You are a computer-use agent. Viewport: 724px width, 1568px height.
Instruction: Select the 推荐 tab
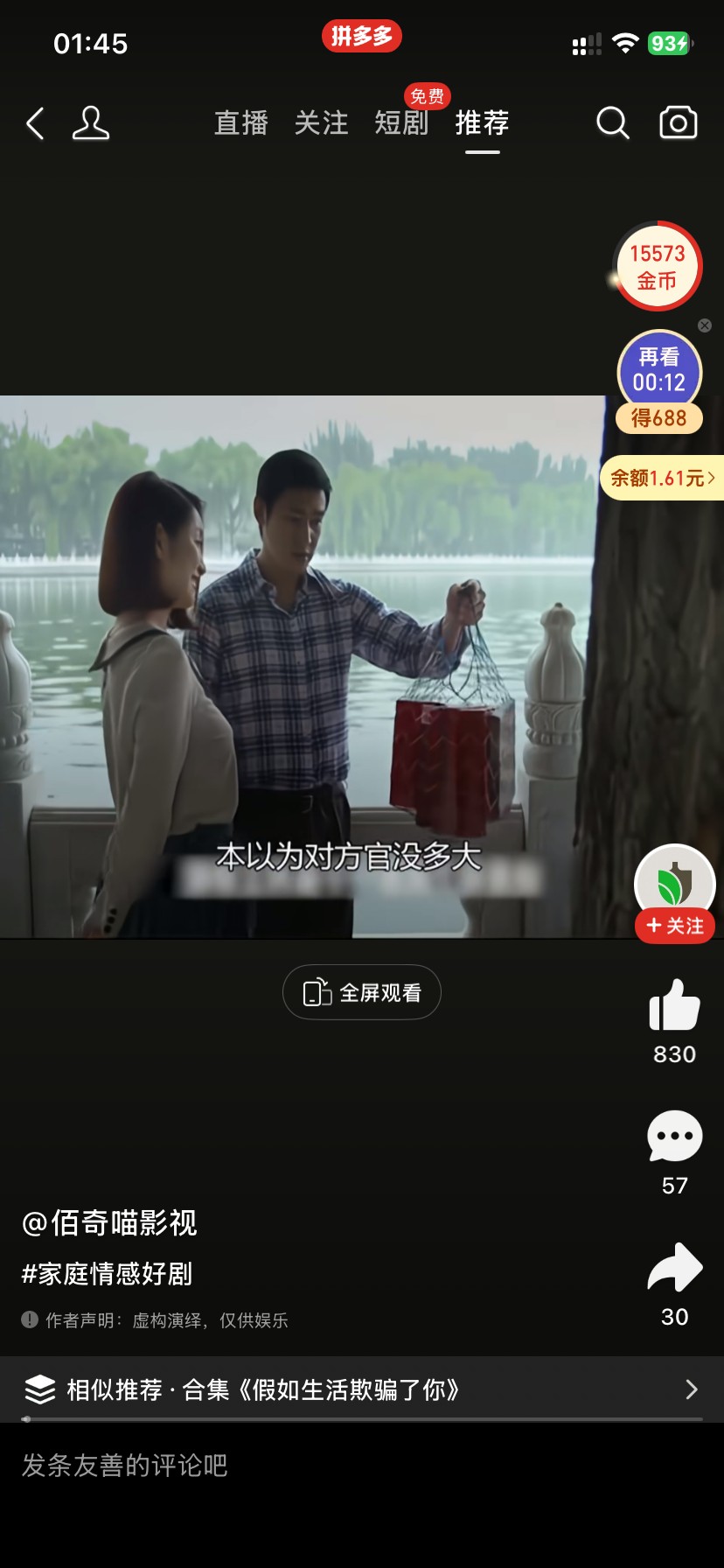point(482,122)
